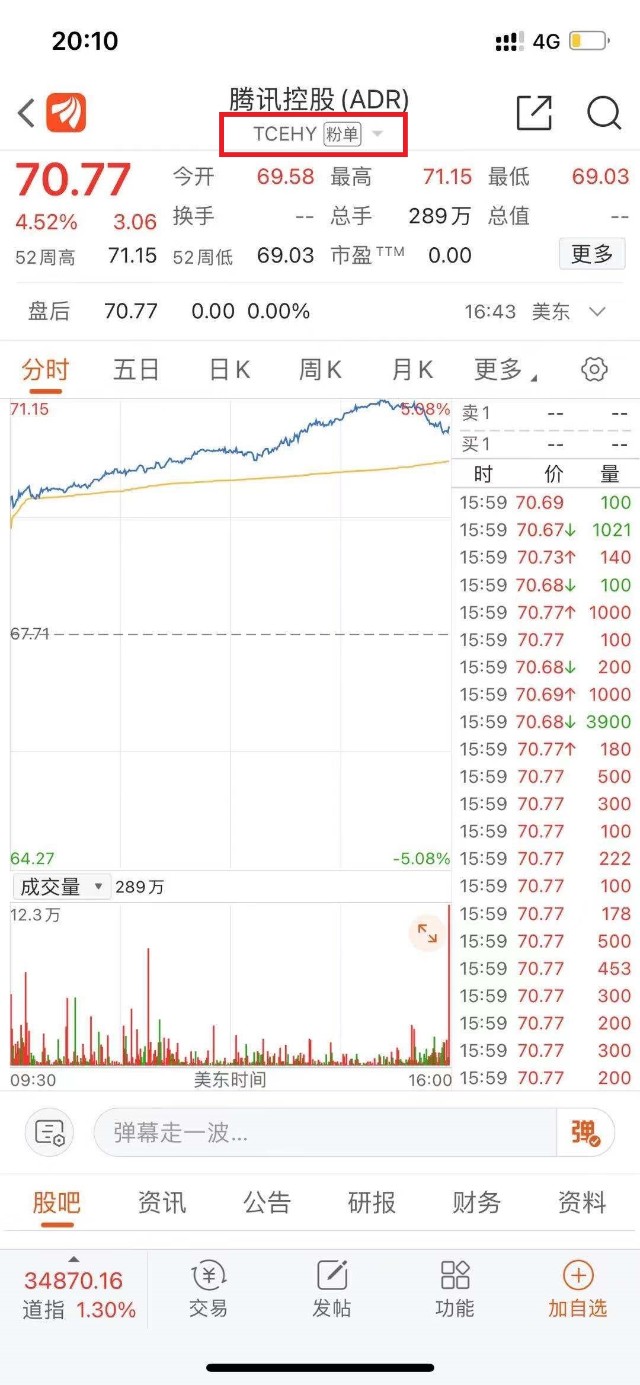Switch to the 财务 tab

click(x=476, y=1203)
